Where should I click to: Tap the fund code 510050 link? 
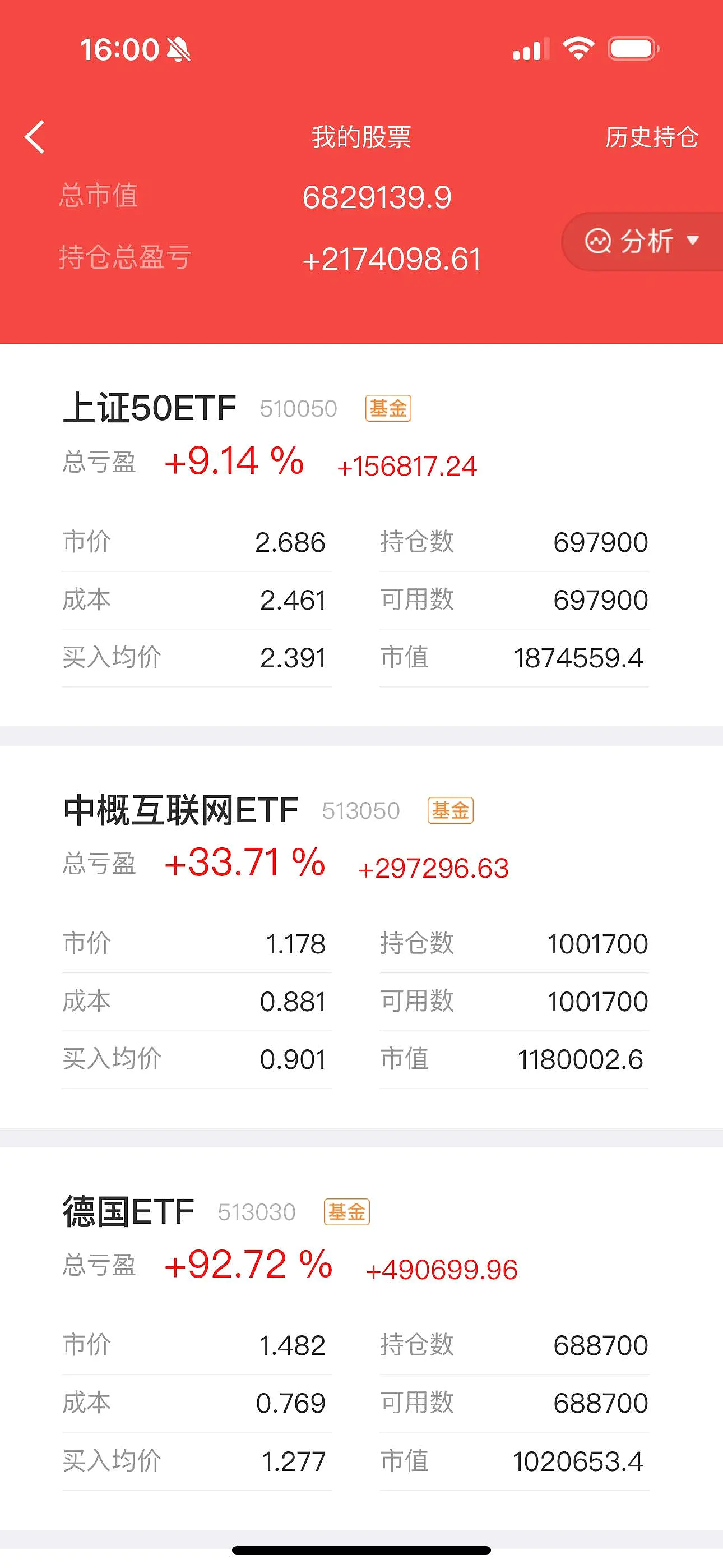point(299,408)
